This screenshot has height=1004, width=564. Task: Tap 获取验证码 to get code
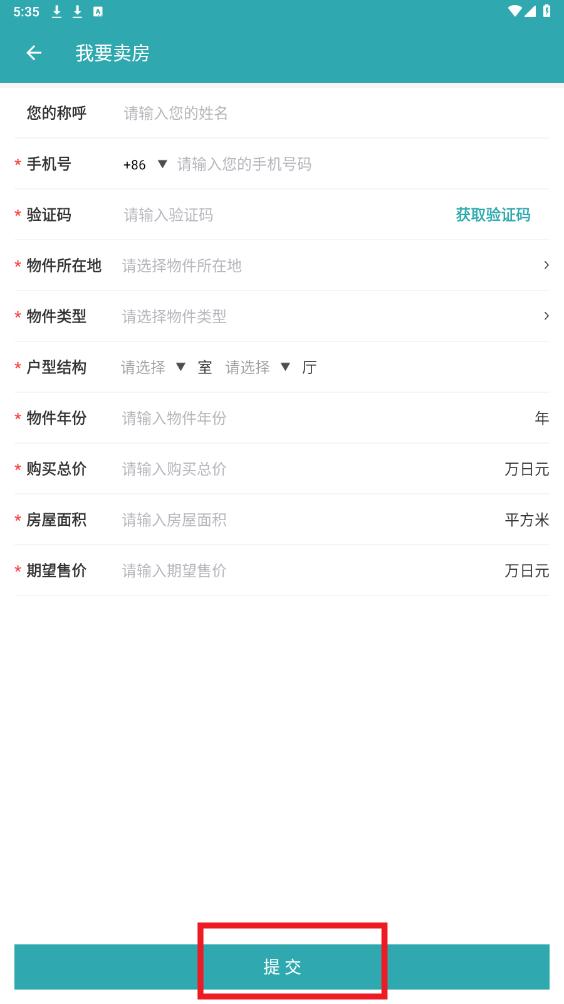click(x=493, y=215)
